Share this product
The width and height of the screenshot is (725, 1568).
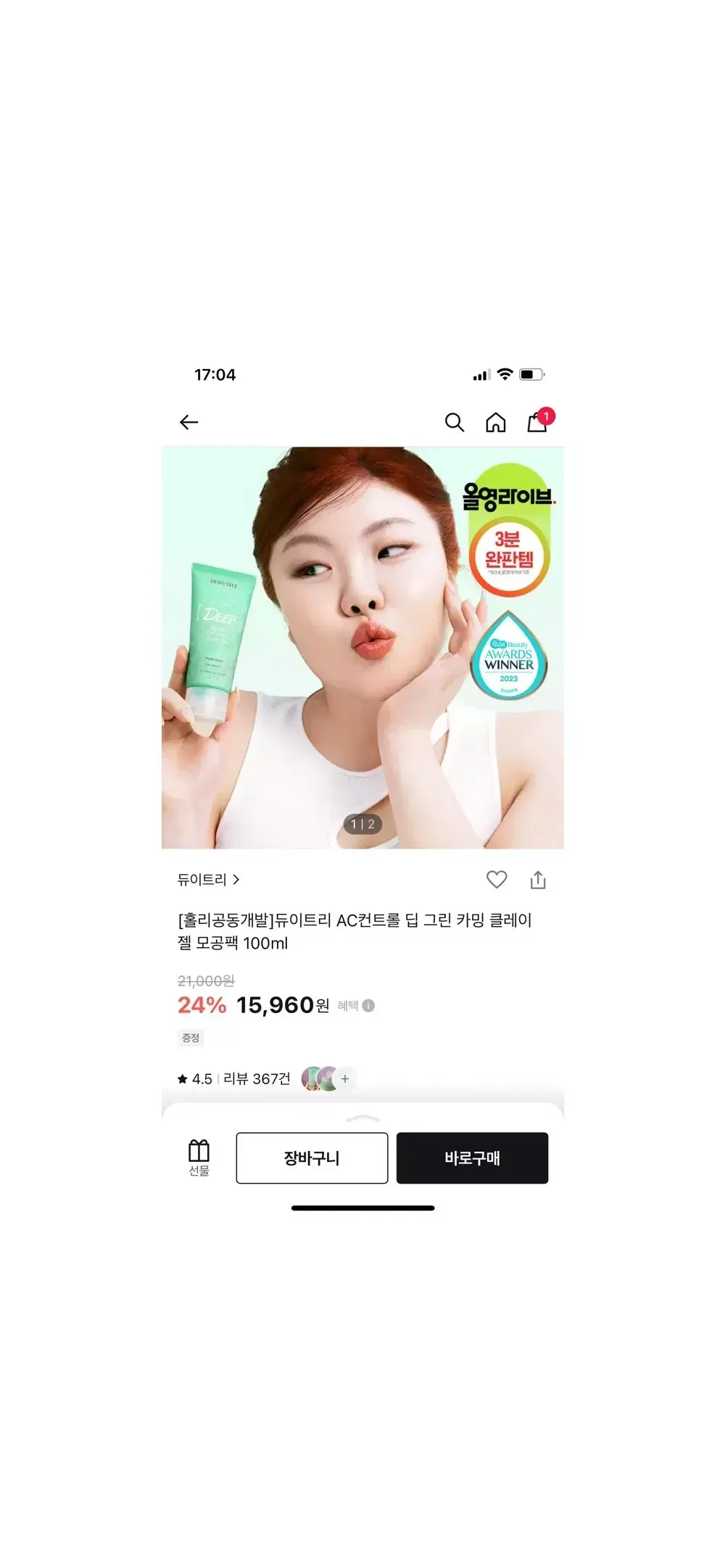pyautogui.click(x=537, y=880)
